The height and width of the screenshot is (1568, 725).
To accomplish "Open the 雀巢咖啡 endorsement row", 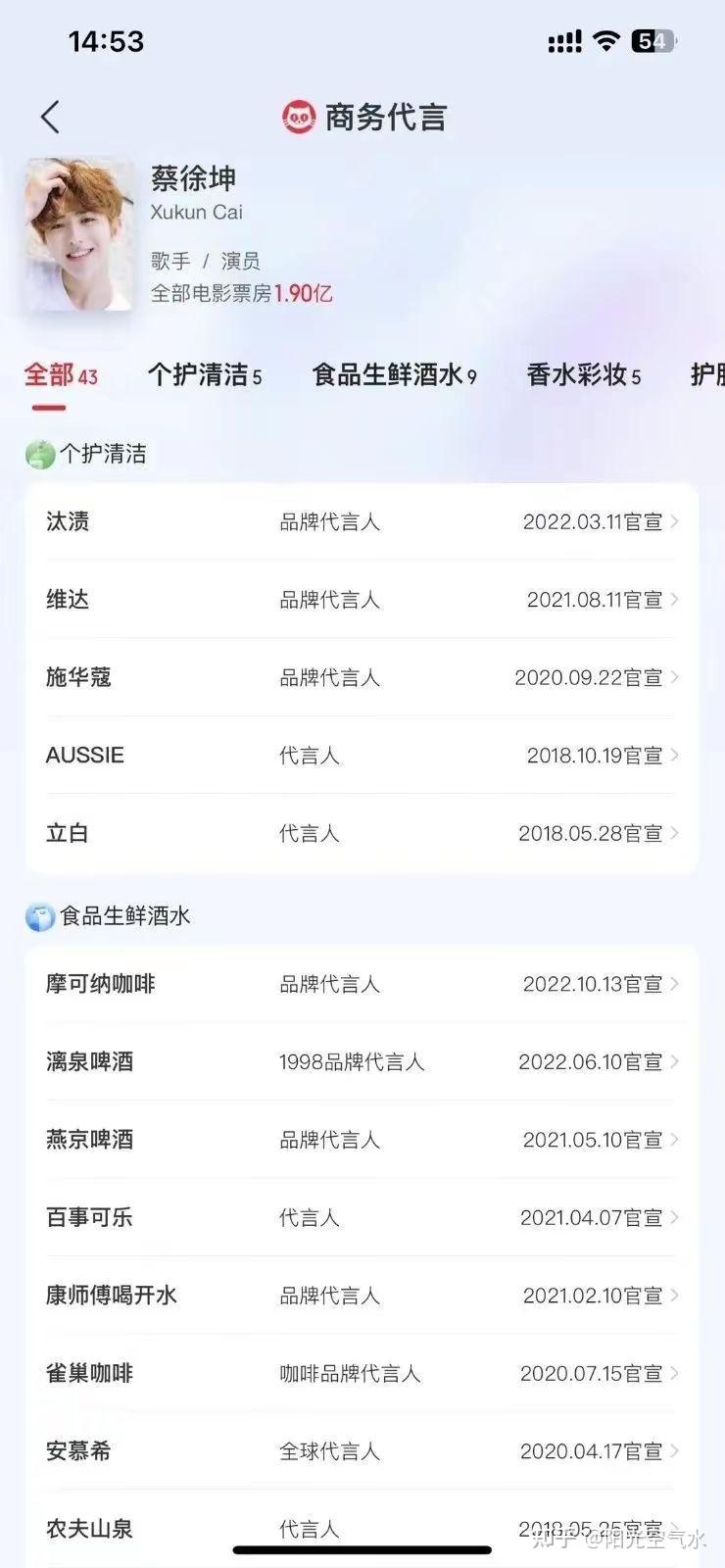I will (x=362, y=1373).
